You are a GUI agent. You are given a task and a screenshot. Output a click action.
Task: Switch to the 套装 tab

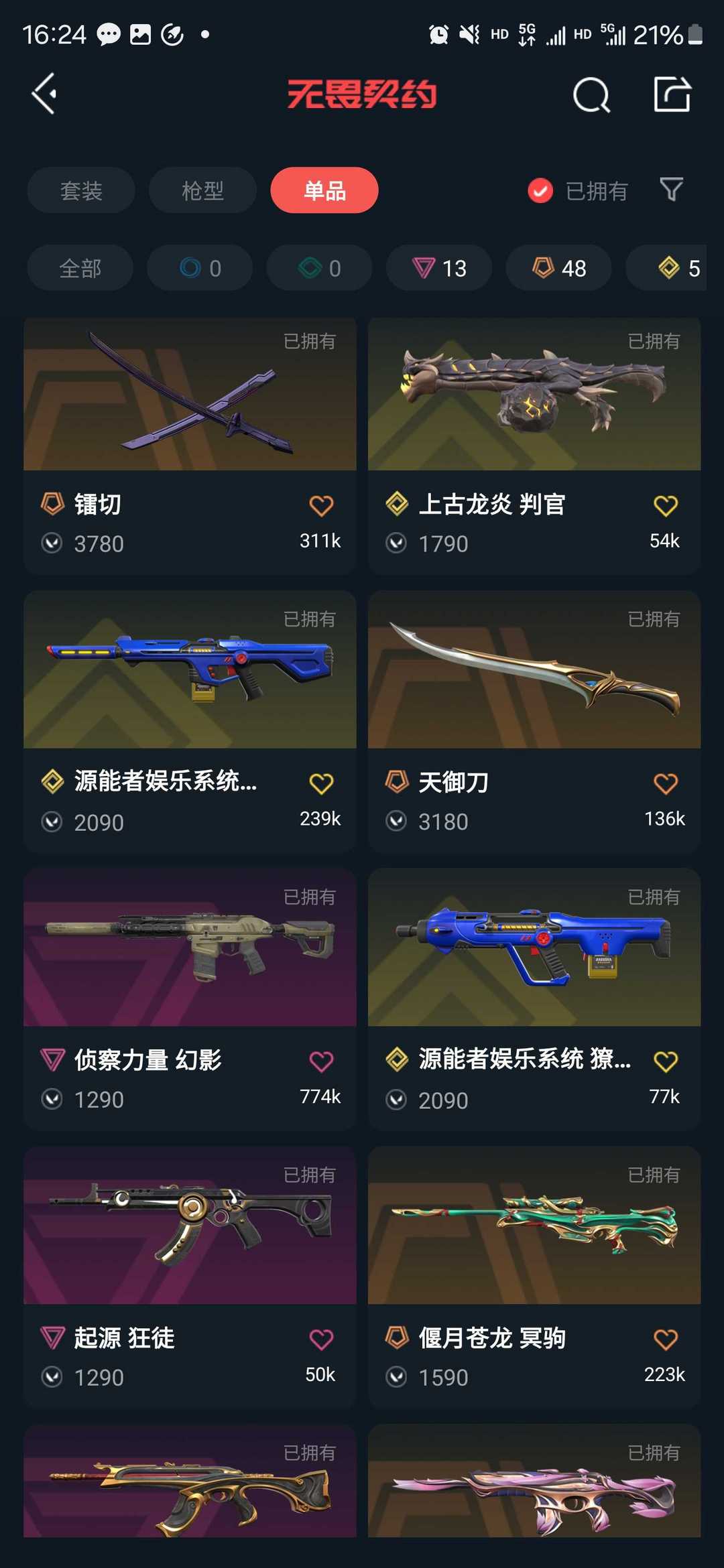[x=81, y=190]
